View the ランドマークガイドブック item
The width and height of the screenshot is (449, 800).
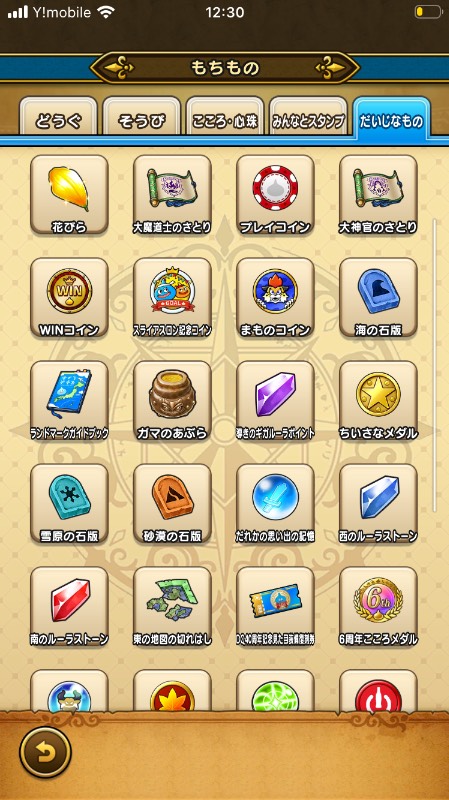tap(69, 401)
